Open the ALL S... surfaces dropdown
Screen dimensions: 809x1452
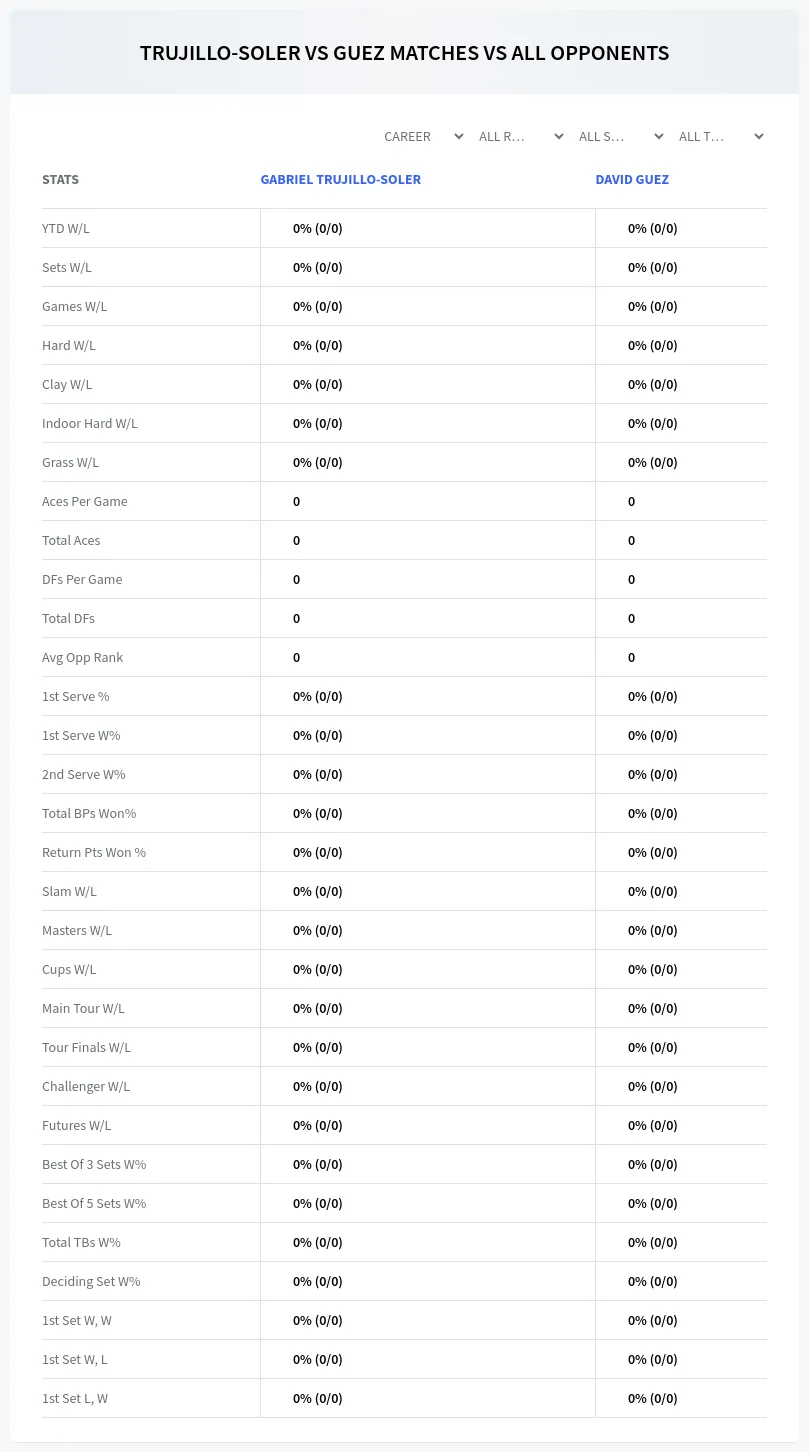[621, 136]
